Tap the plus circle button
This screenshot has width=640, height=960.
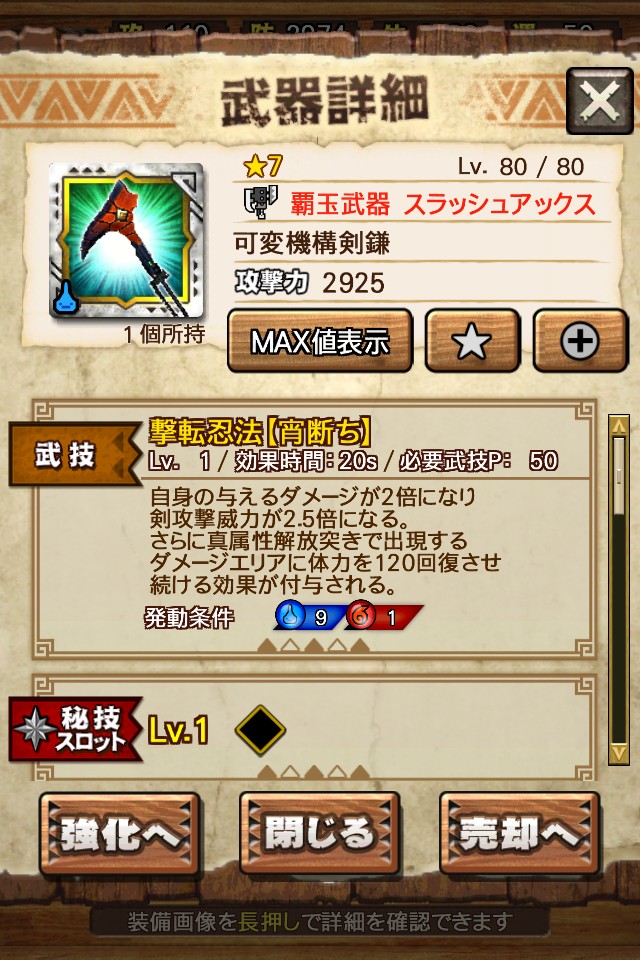(x=580, y=340)
